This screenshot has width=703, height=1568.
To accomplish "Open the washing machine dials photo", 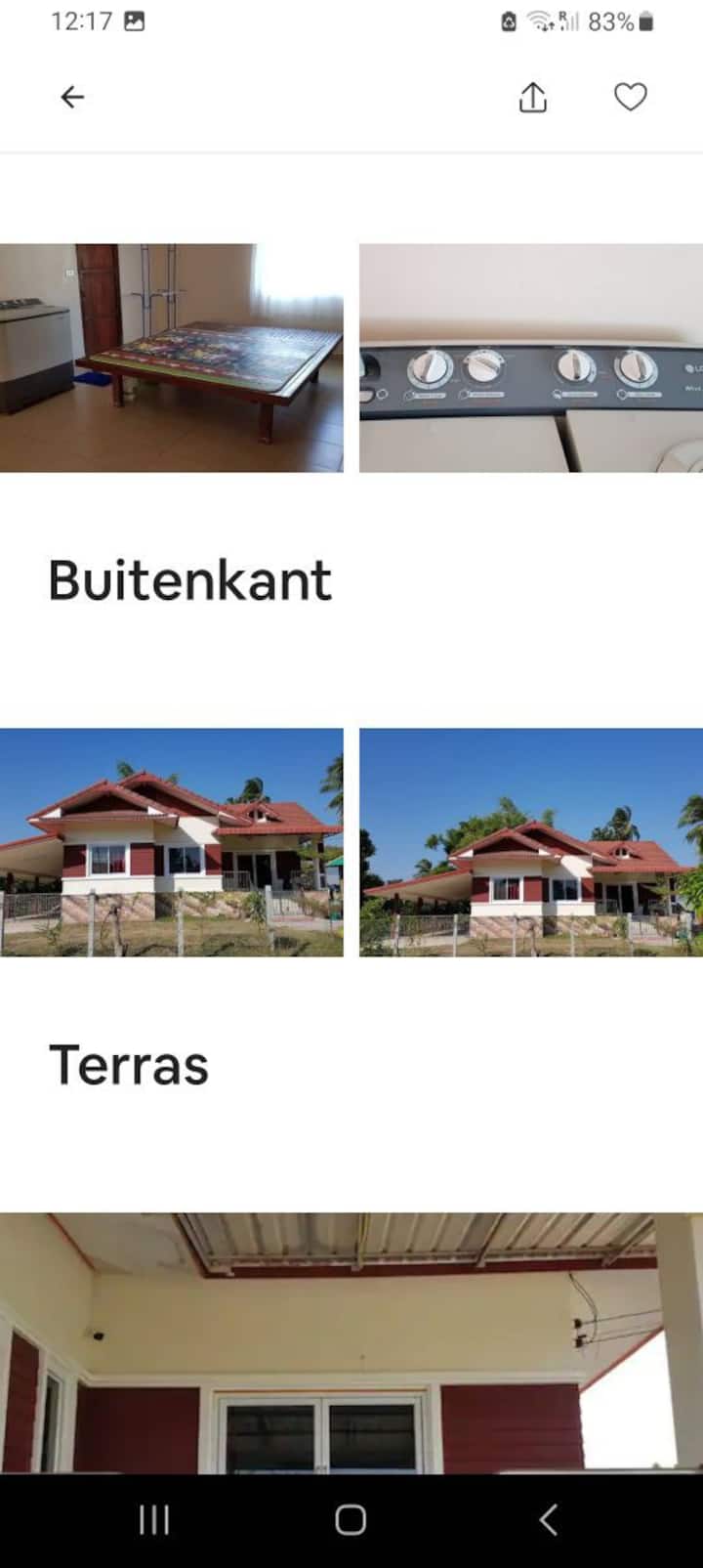I will pyautogui.click(x=531, y=358).
